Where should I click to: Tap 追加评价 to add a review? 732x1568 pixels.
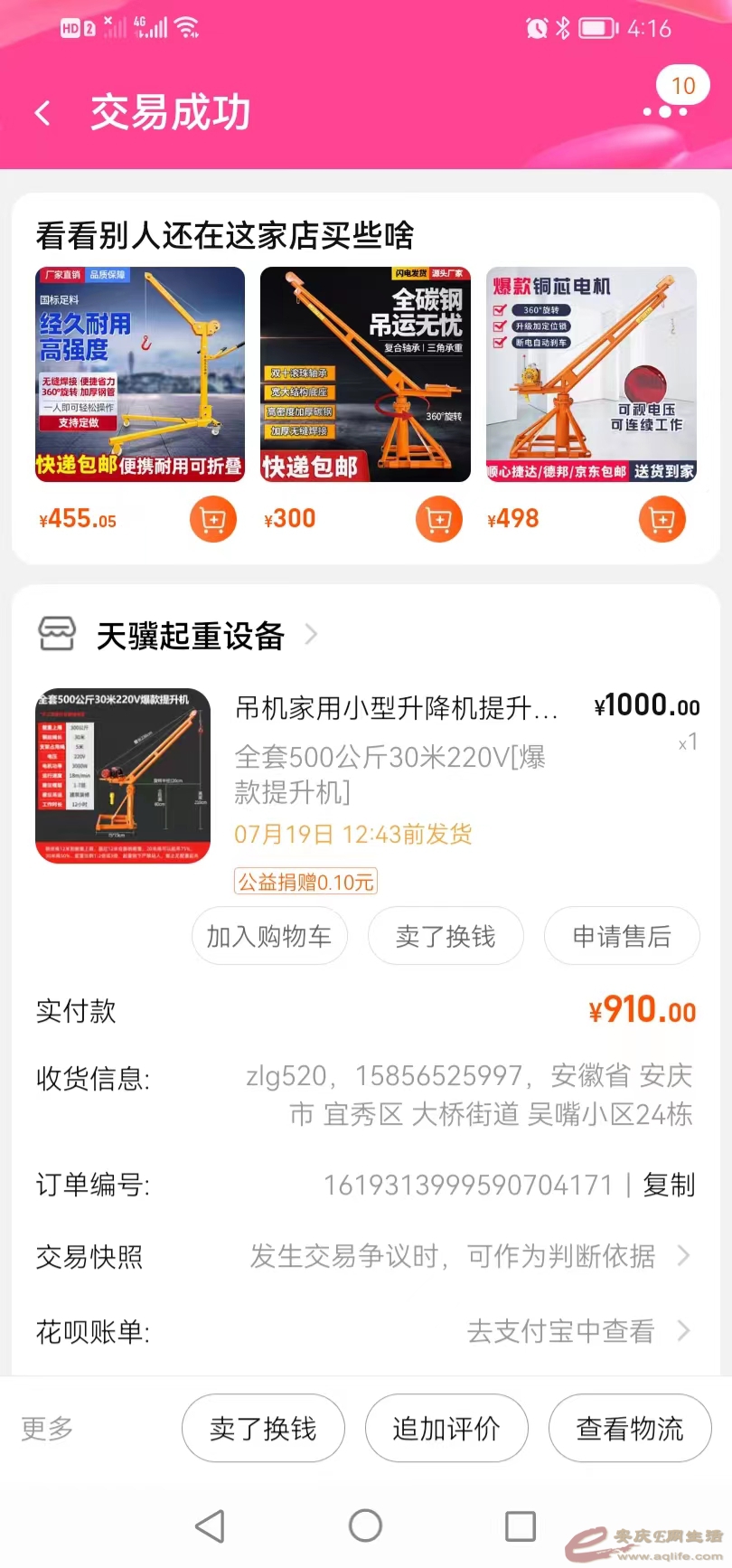click(446, 1429)
